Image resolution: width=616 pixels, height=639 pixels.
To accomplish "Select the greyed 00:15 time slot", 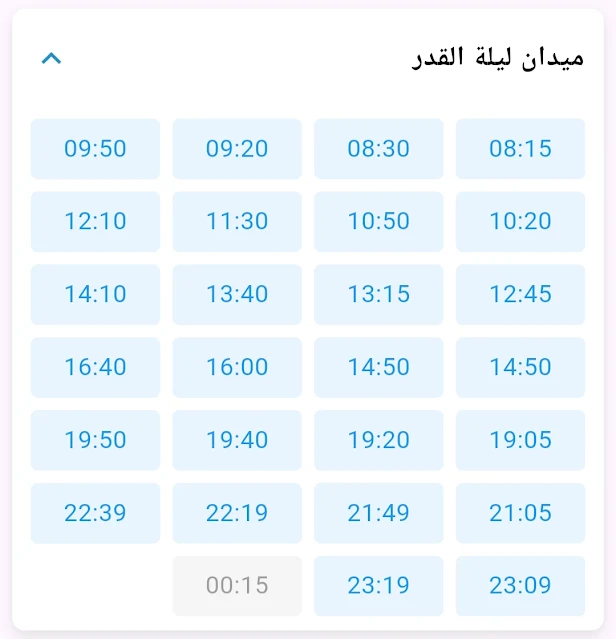I will pyautogui.click(x=237, y=586).
